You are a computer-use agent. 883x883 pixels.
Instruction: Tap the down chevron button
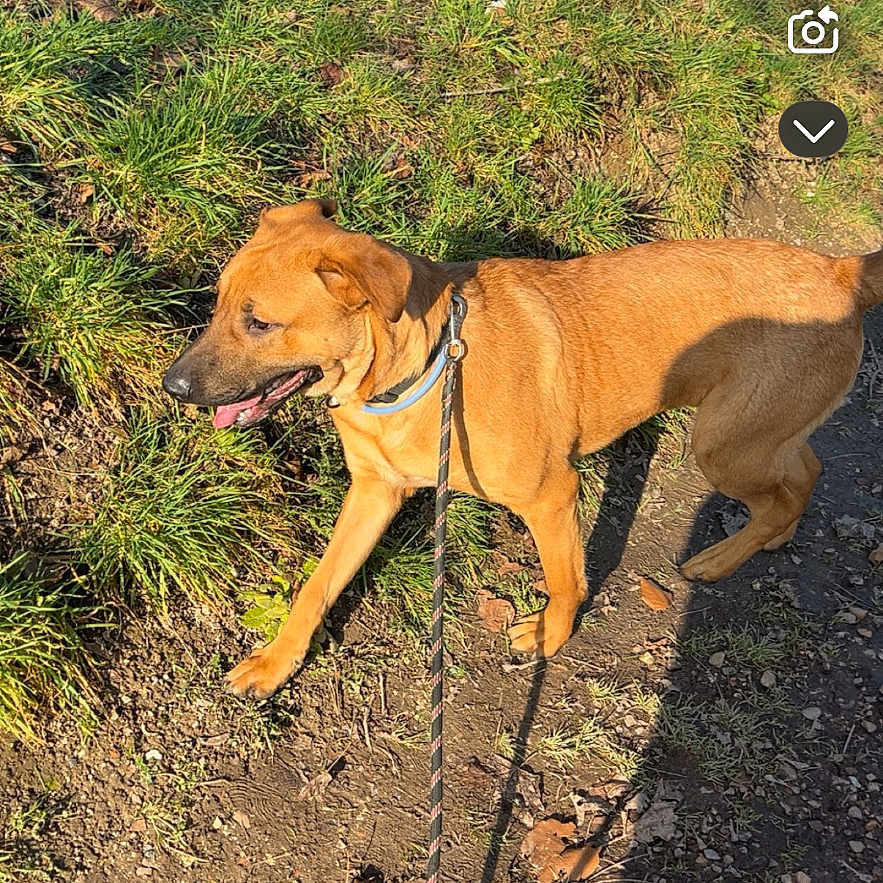[x=813, y=129]
